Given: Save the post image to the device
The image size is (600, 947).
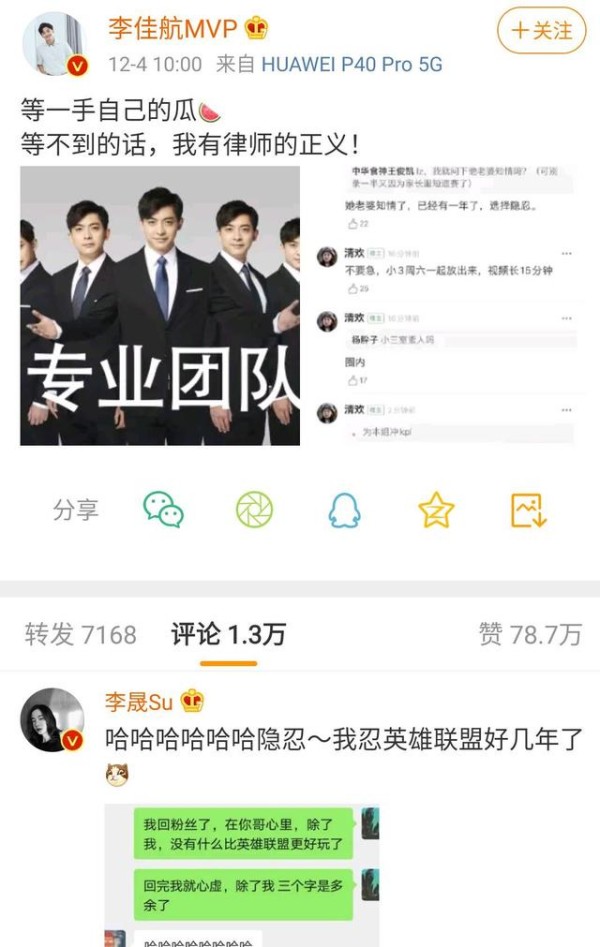Looking at the screenshot, I should point(527,510).
